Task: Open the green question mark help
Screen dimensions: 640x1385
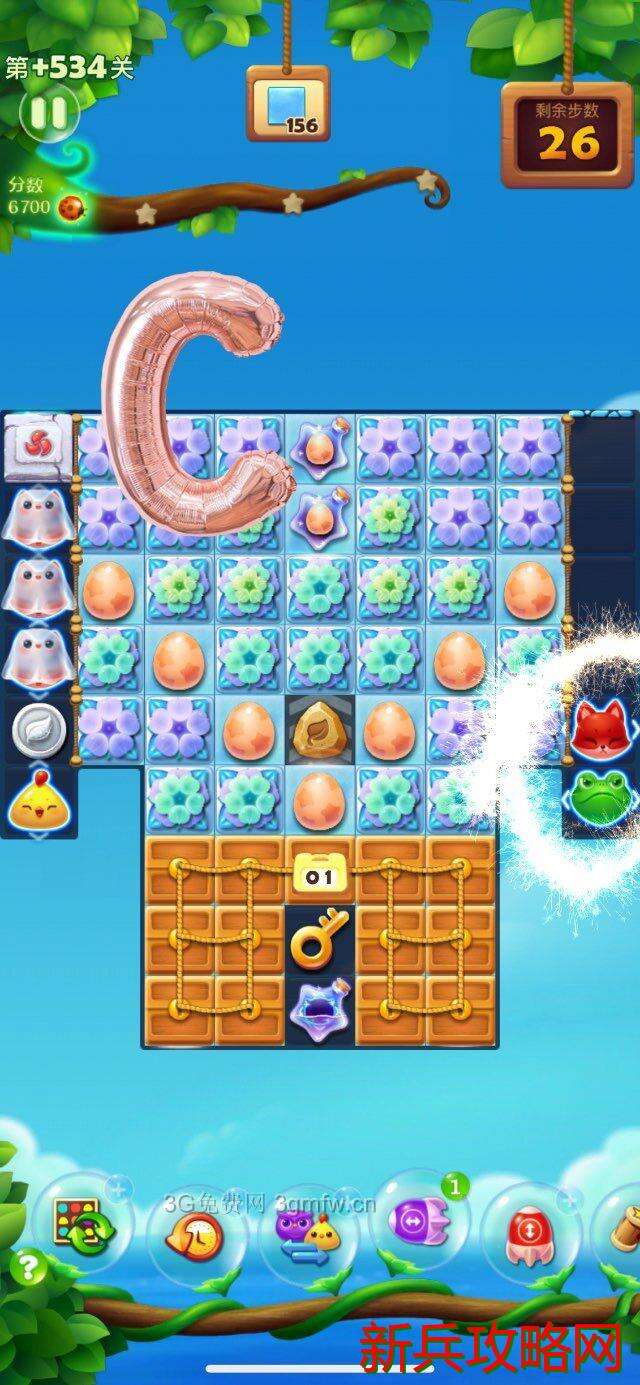Action: (28, 1268)
